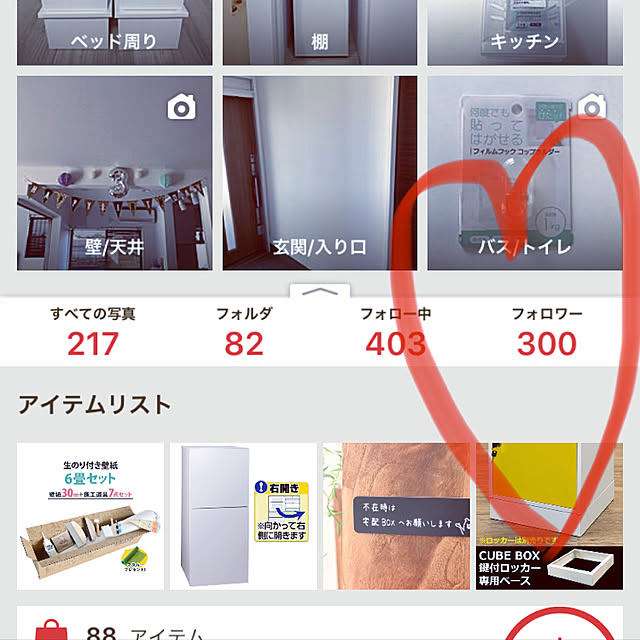Switch to the フォルダ tab
The height and width of the screenshot is (640, 640).
(244, 332)
